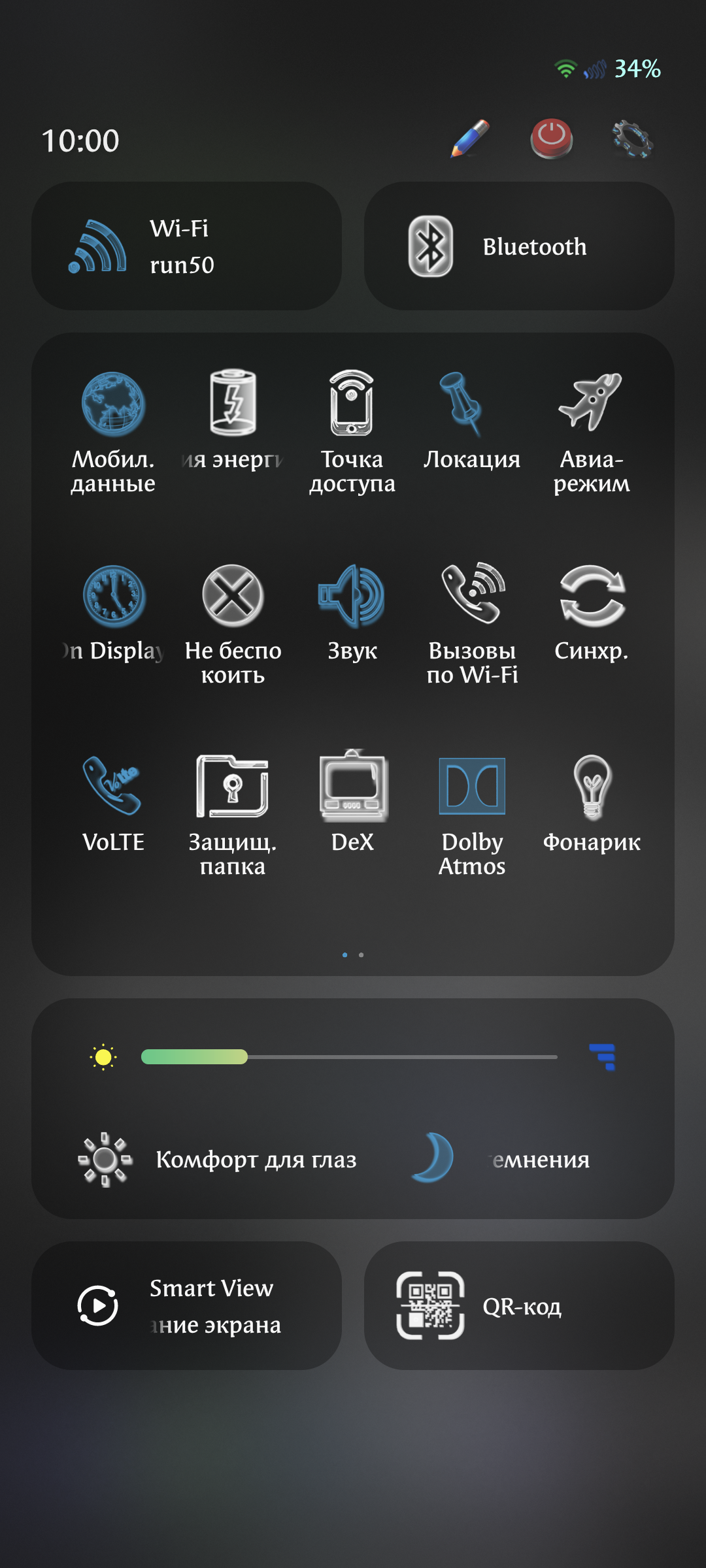The width and height of the screenshot is (706, 1568).
Task: Enable Комфорт для глаз
Action: [x=218, y=1159]
